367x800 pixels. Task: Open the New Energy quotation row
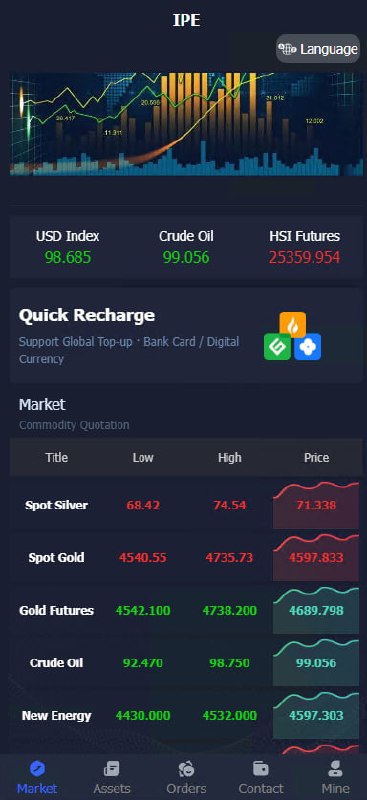tap(186, 715)
